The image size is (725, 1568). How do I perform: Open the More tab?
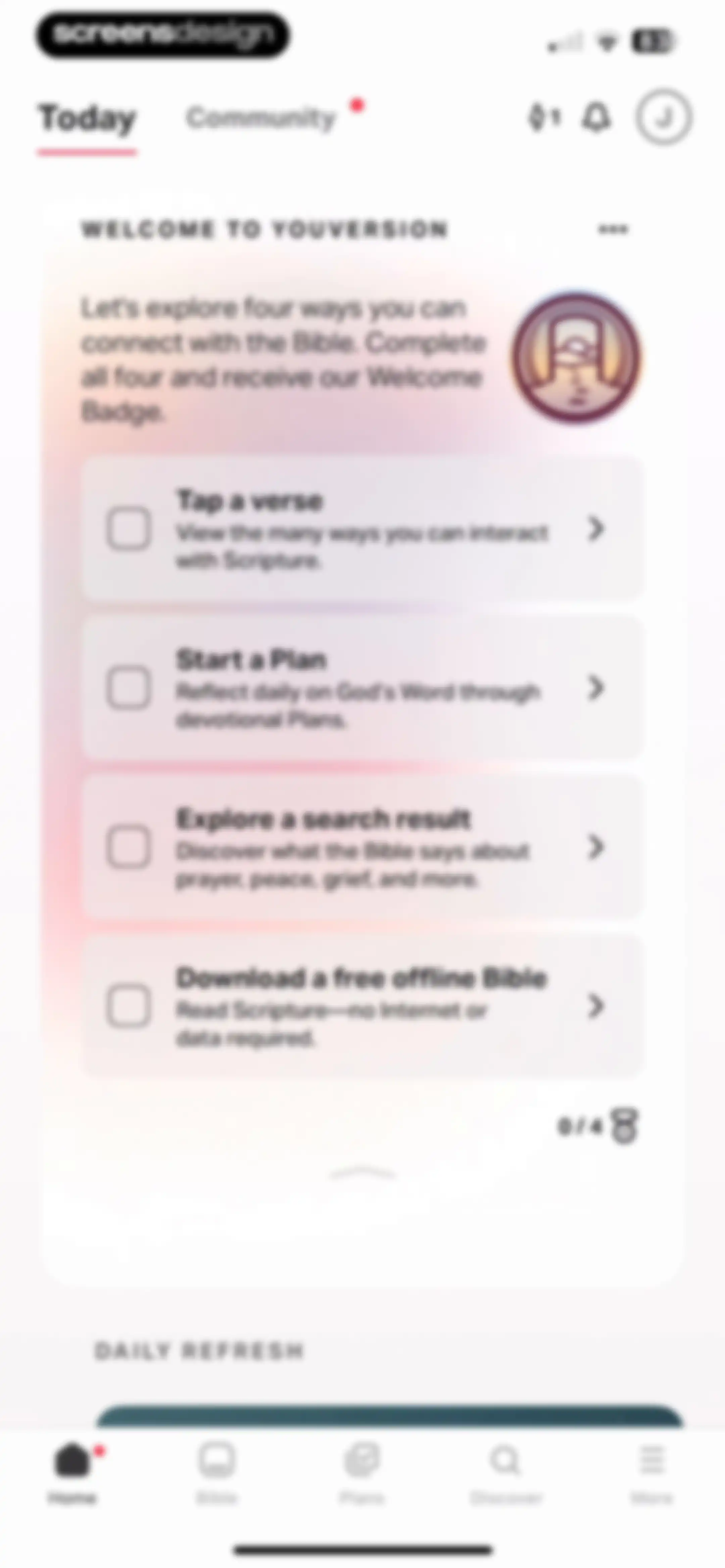coord(651,1472)
